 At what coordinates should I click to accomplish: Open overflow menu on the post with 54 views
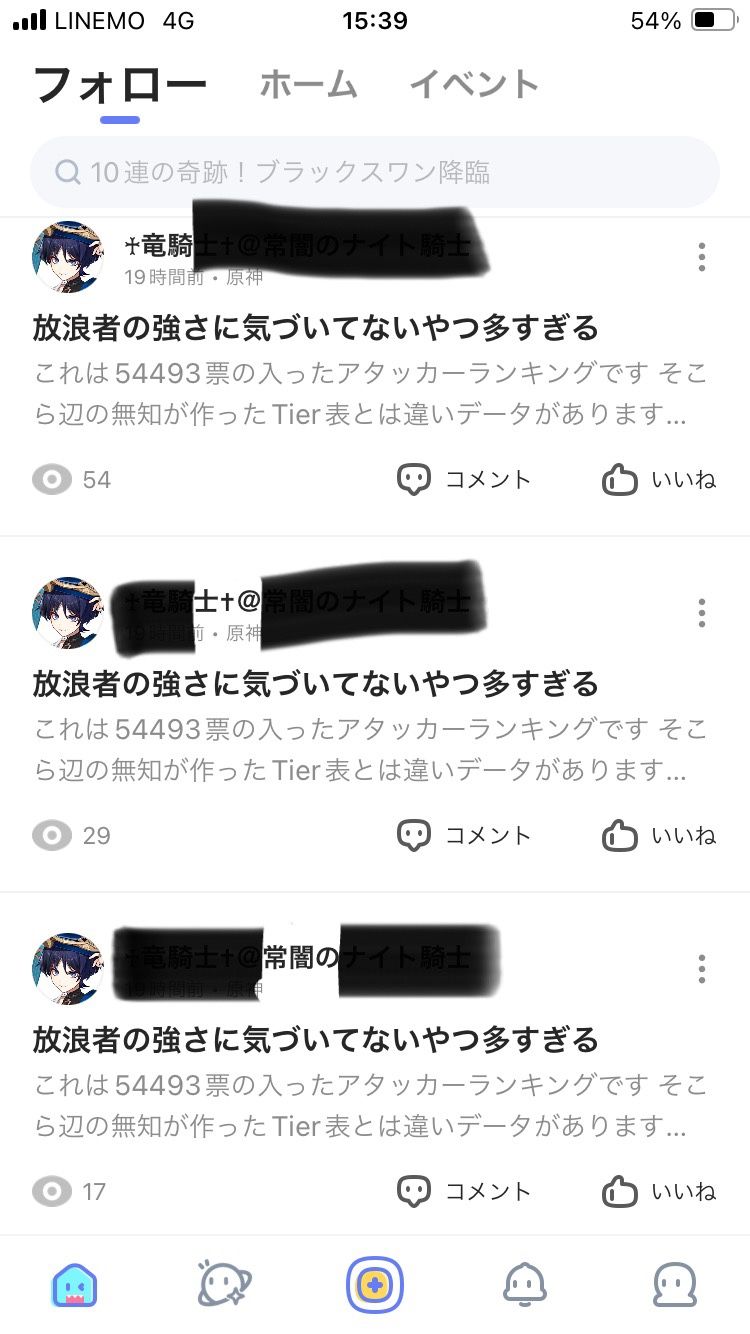702,257
